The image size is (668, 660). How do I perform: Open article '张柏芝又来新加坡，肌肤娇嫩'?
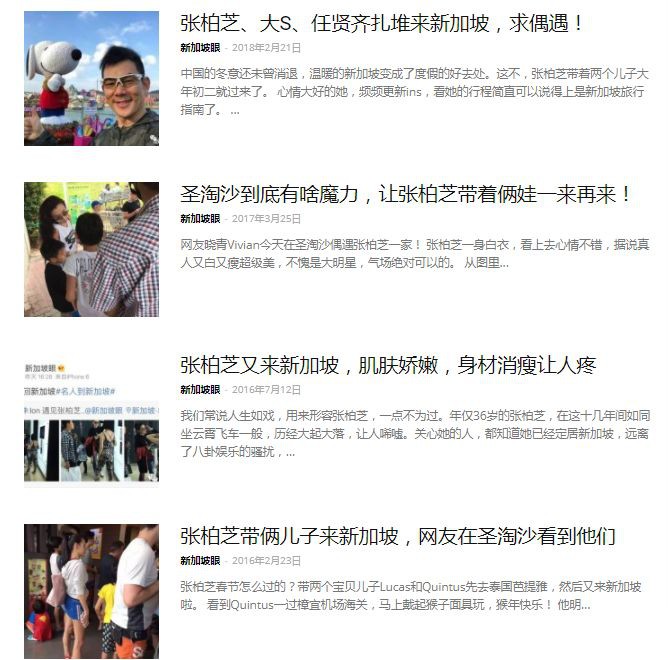402,365
